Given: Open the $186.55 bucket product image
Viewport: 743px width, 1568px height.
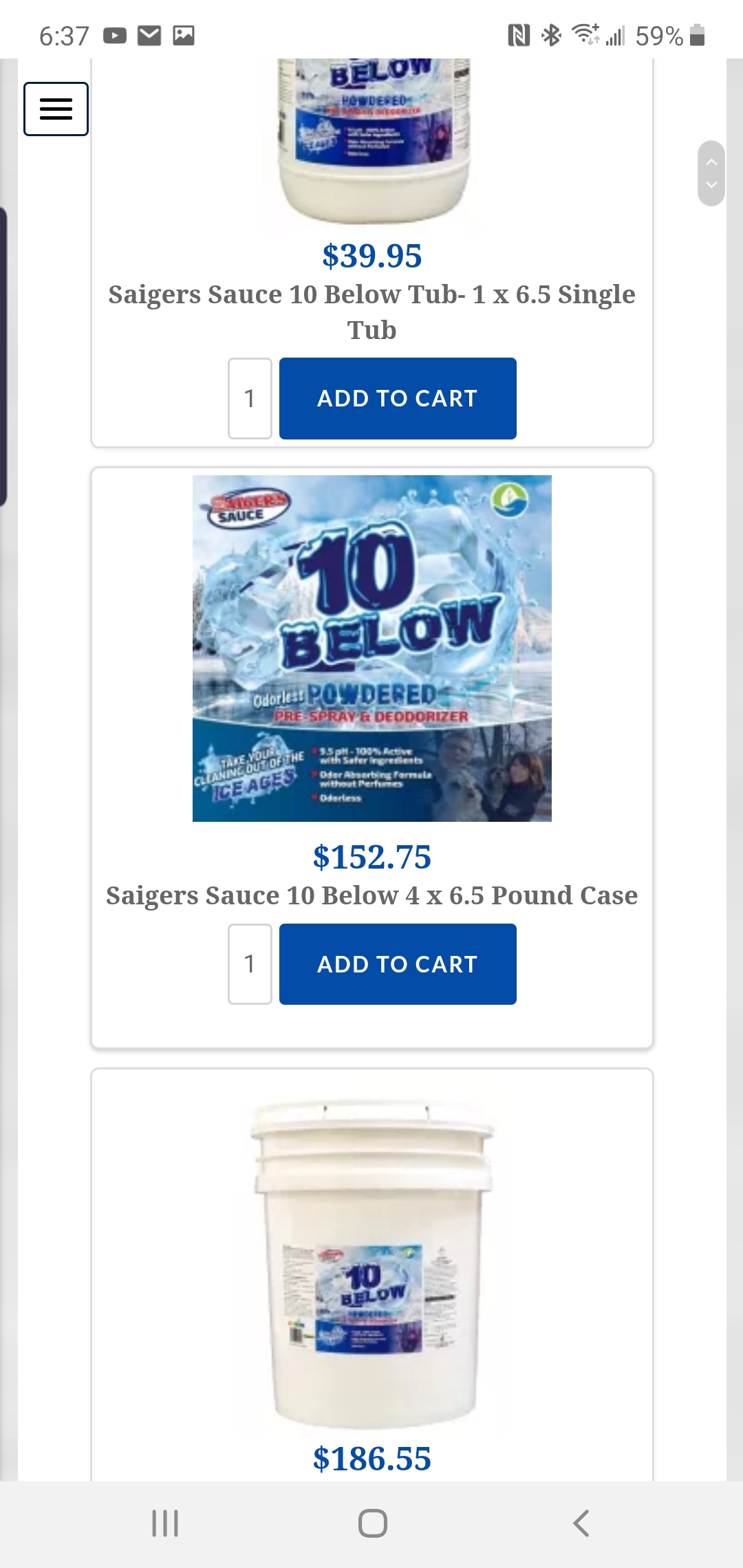Looking at the screenshot, I should pyautogui.click(x=372, y=1262).
